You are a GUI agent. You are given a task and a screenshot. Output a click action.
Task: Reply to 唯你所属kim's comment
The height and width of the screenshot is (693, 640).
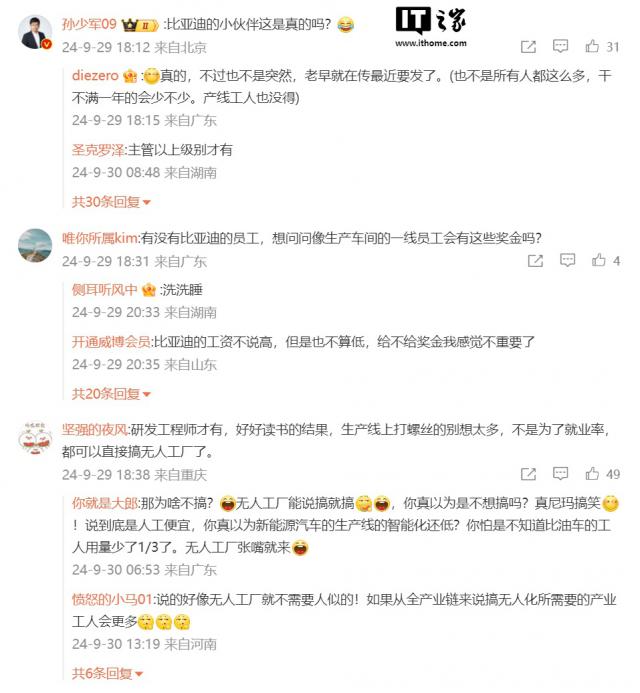[x=567, y=260]
